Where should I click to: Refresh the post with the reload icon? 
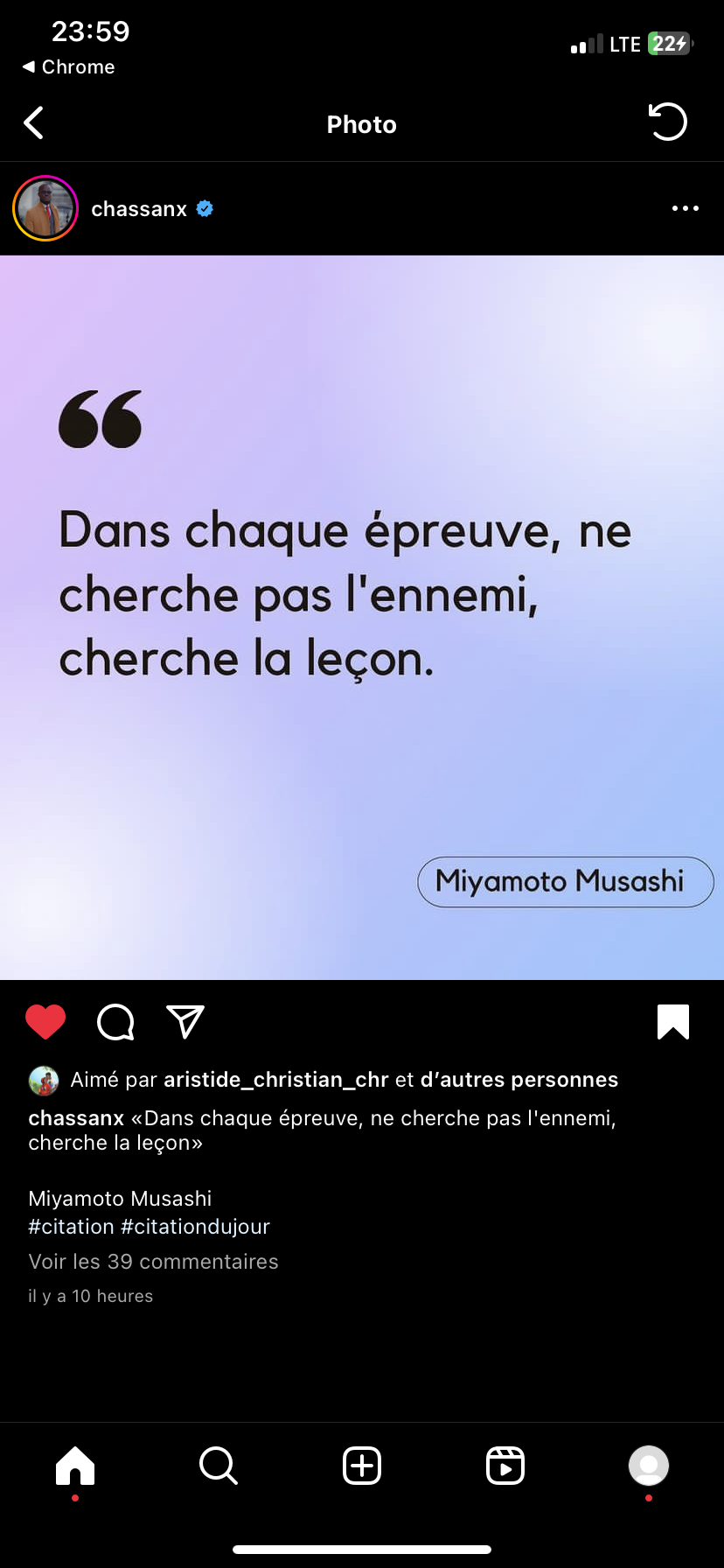tap(668, 122)
